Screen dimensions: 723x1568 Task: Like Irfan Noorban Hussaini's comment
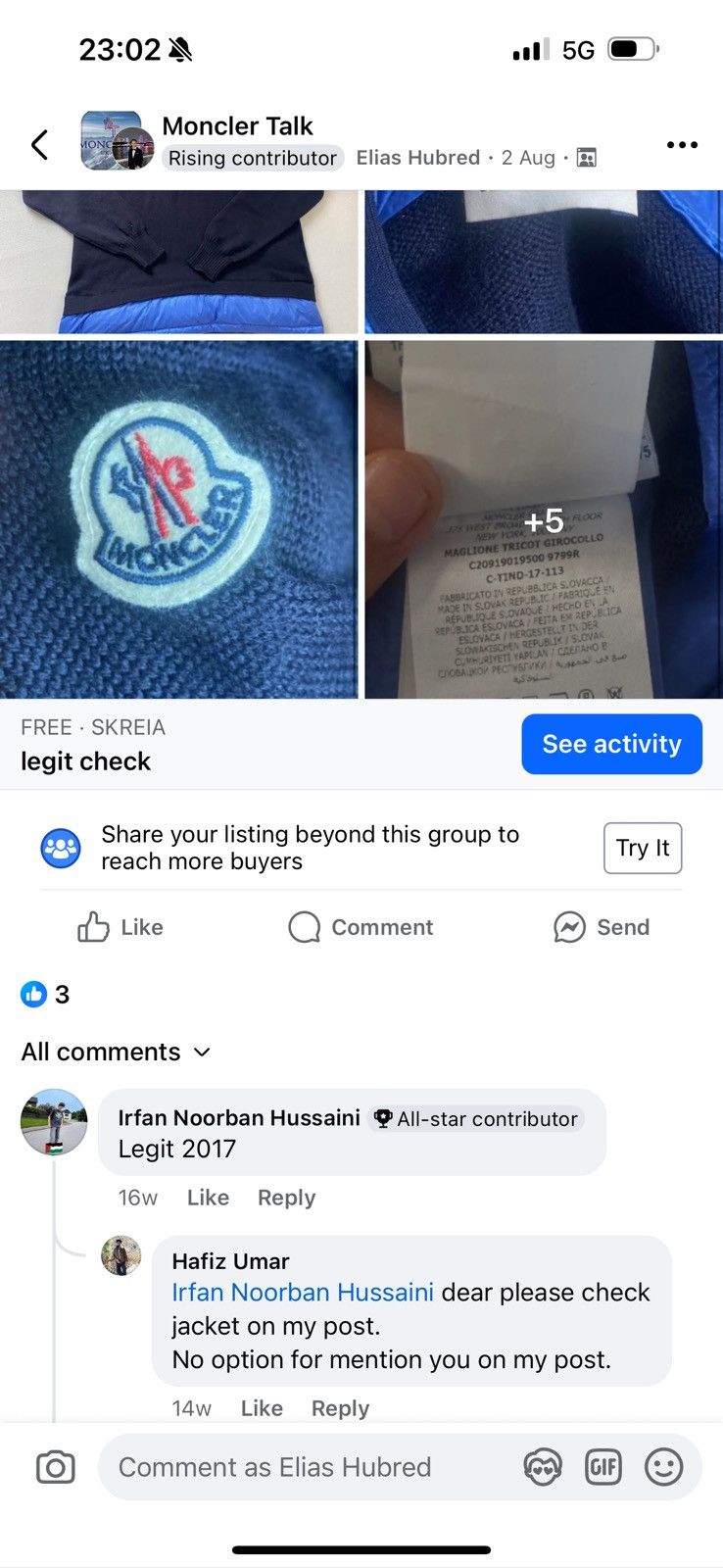click(208, 1198)
